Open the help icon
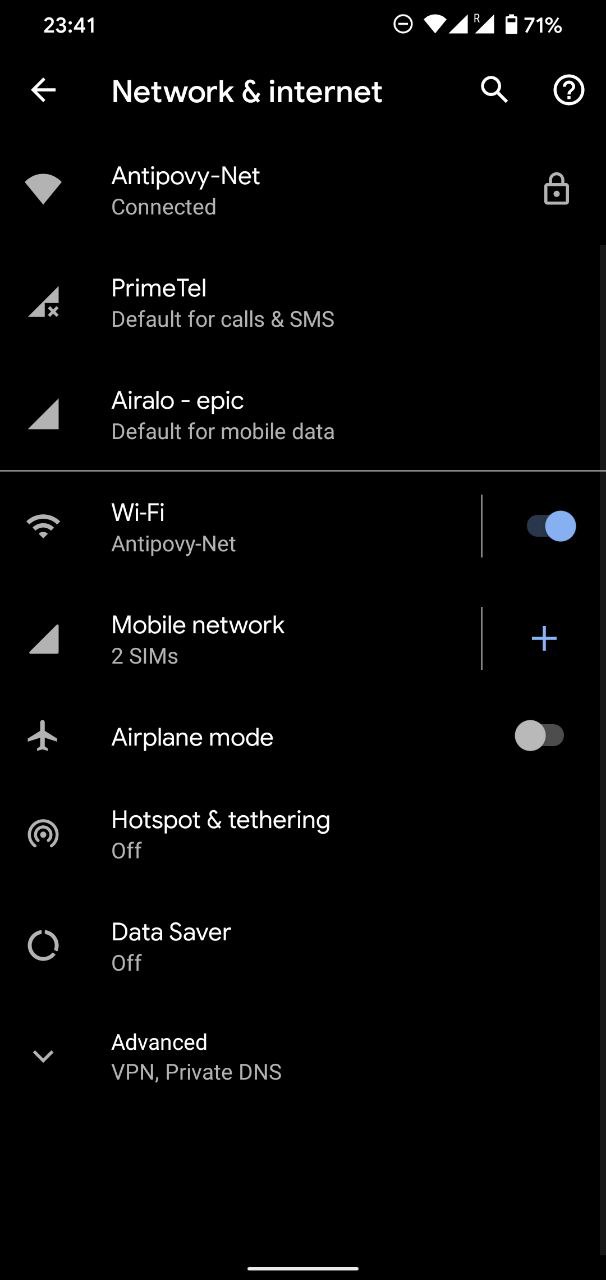This screenshot has width=606, height=1280. 568,91
